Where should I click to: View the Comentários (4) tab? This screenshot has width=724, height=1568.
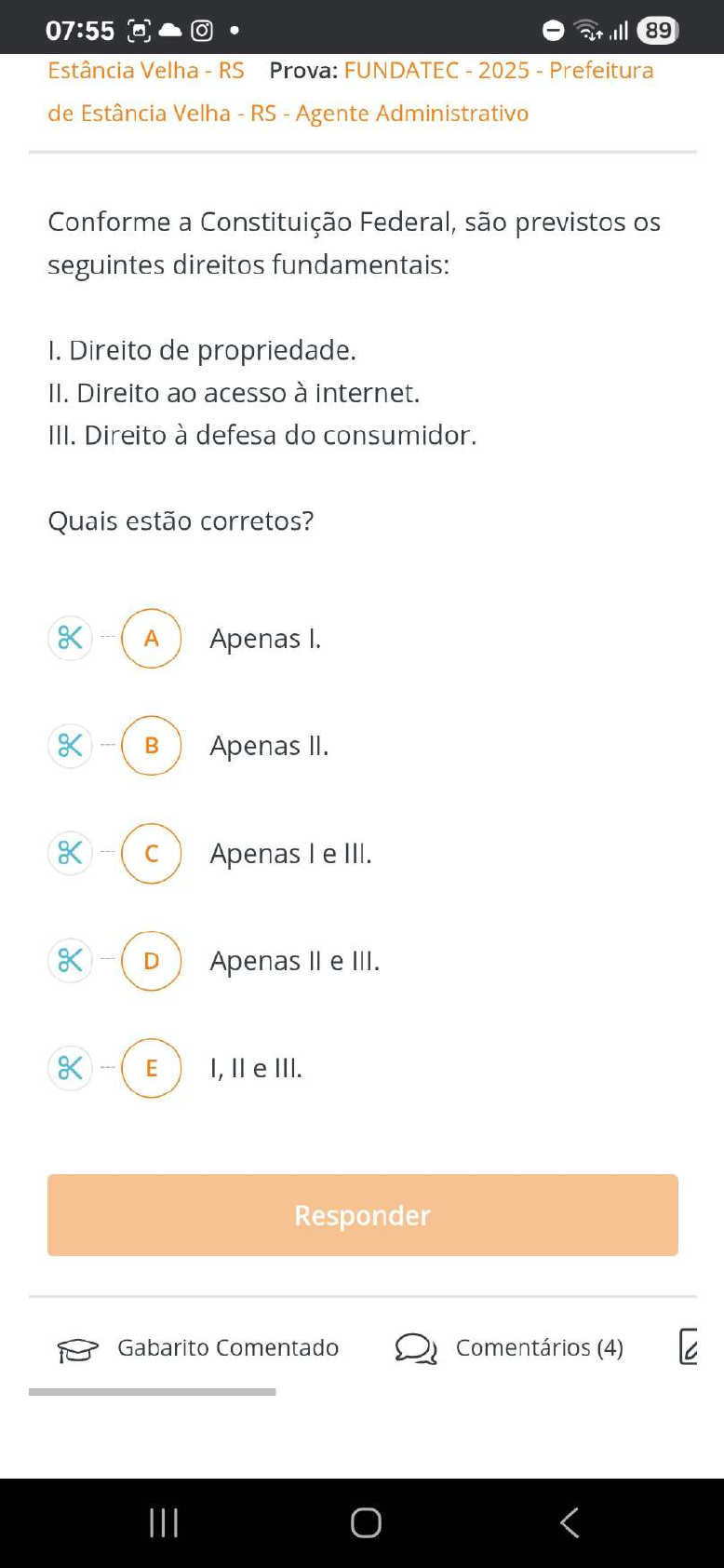(x=509, y=1348)
